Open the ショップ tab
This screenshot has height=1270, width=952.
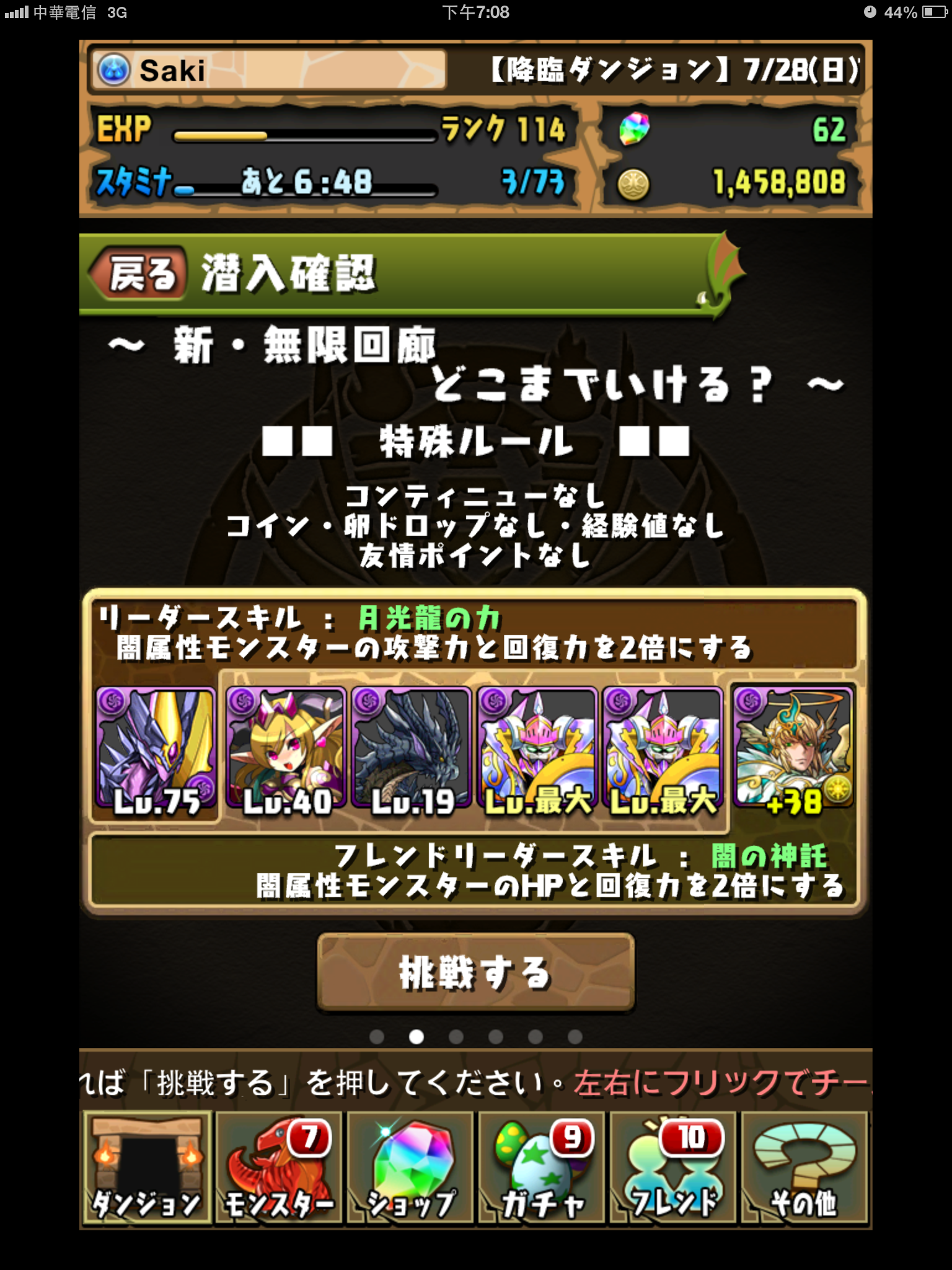[x=410, y=1167]
